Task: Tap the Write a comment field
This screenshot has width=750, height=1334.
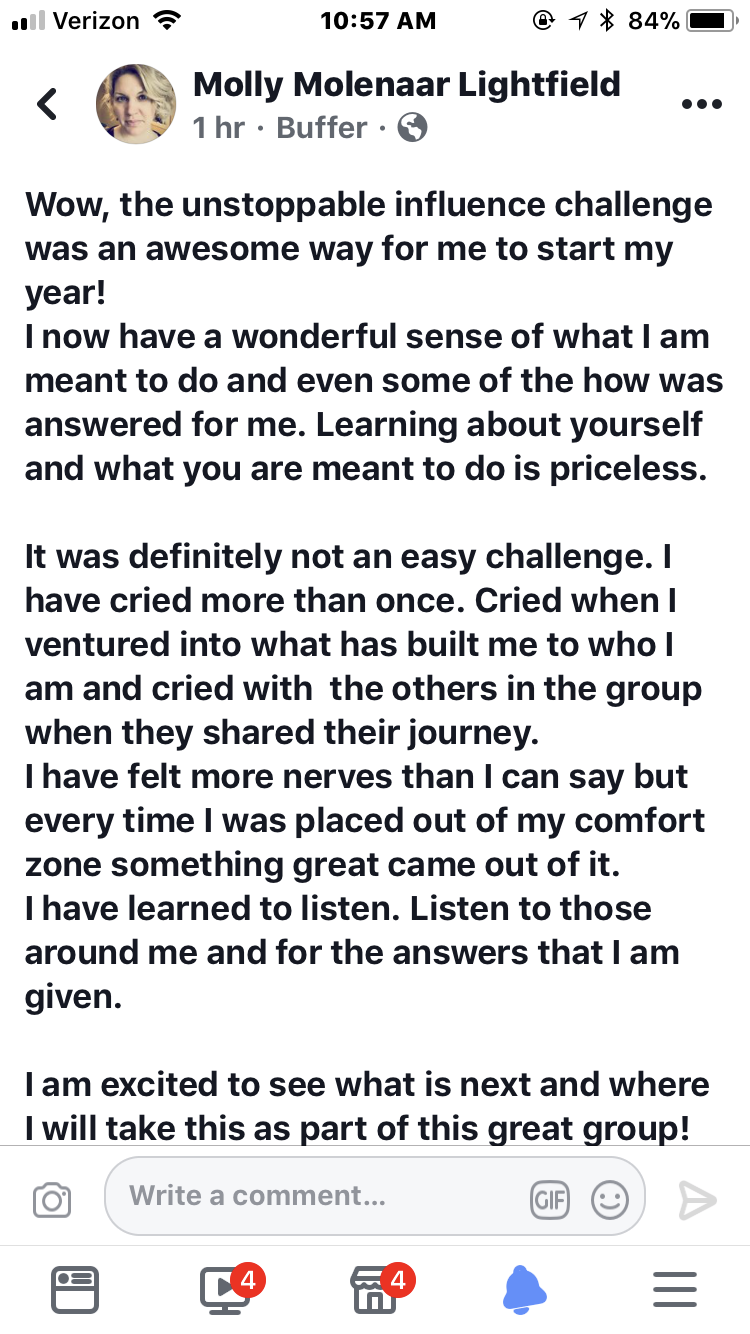Action: [320, 1196]
